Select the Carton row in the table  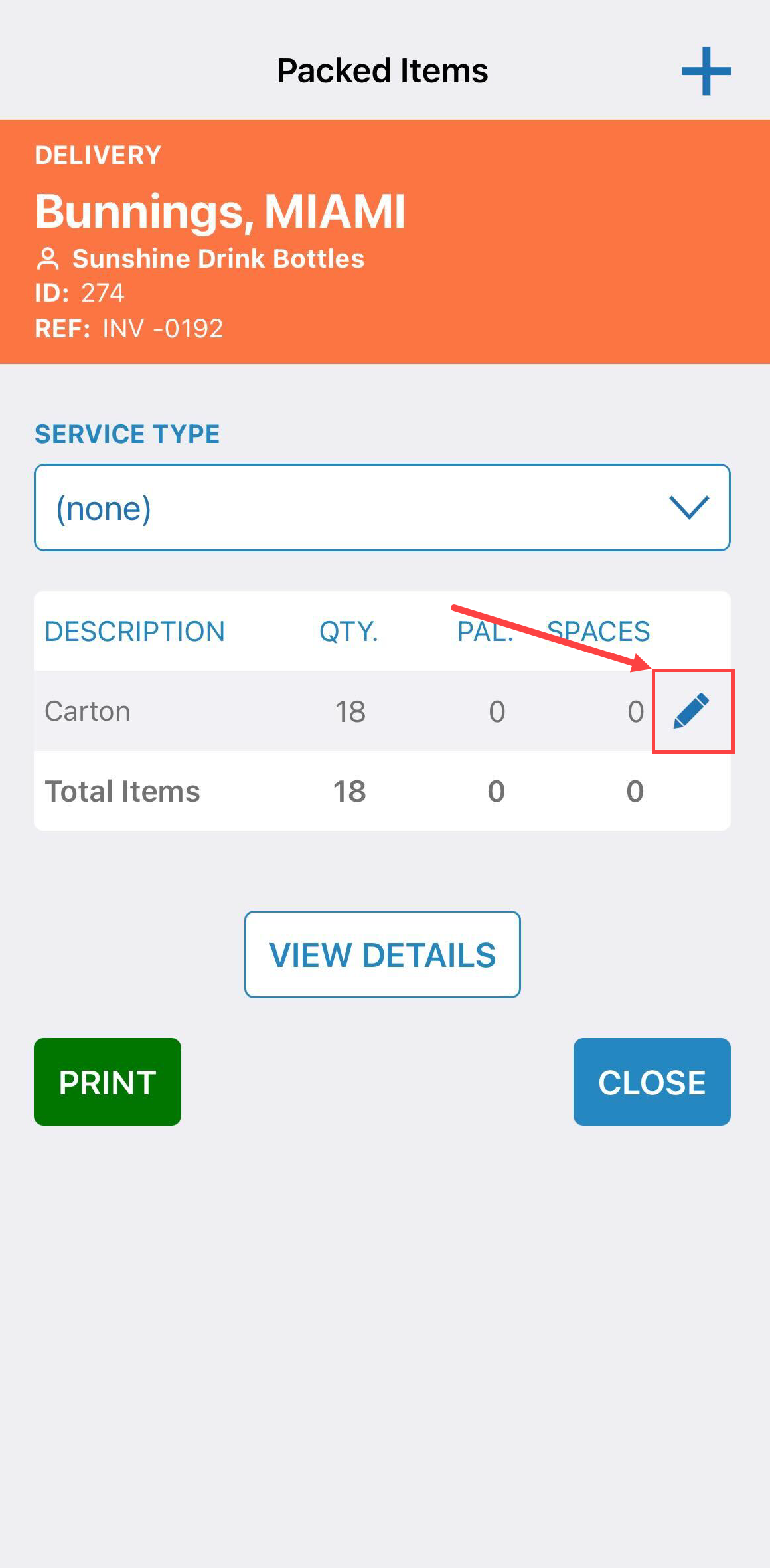[266, 710]
